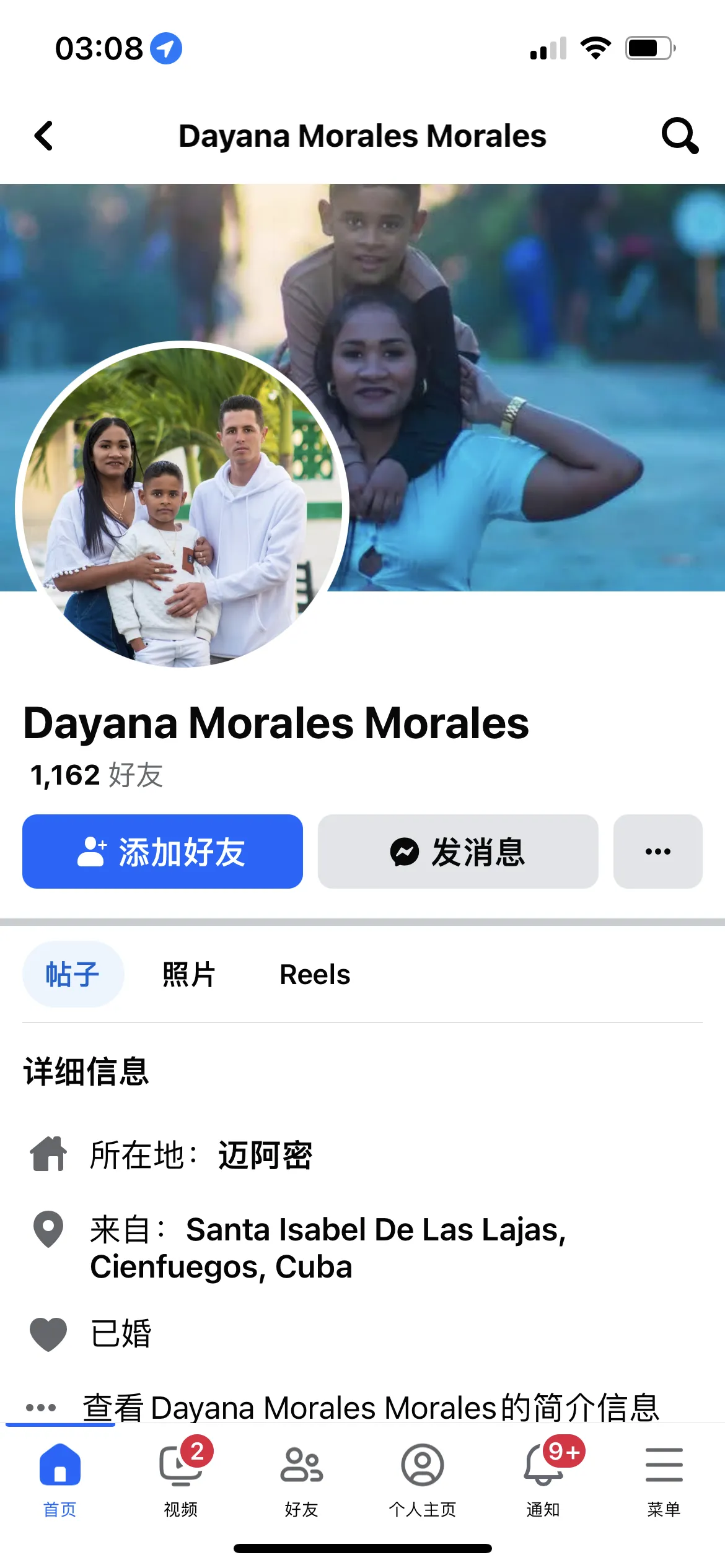Tap 添加好友 to send a friend request
This screenshot has height=1568, width=725.
[162, 852]
